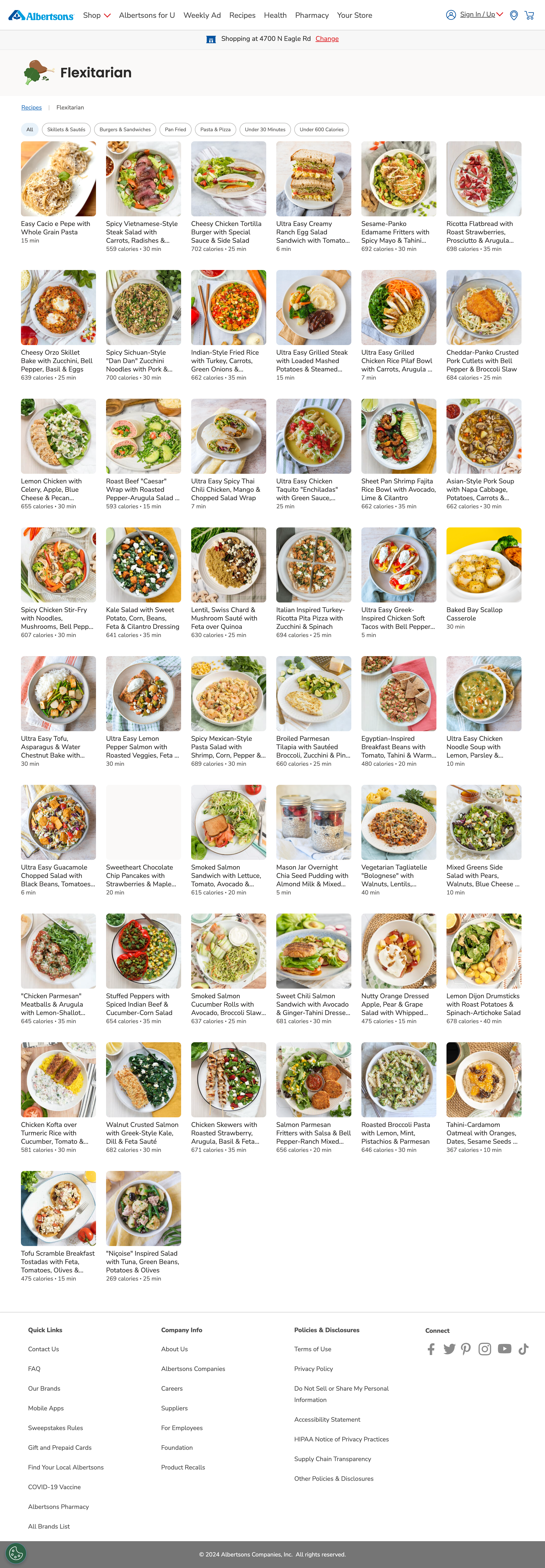Image resolution: width=545 pixels, height=1568 pixels.
Task: View Baked Bay Scallop Casserole recipe
Action: [x=484, y=565]
